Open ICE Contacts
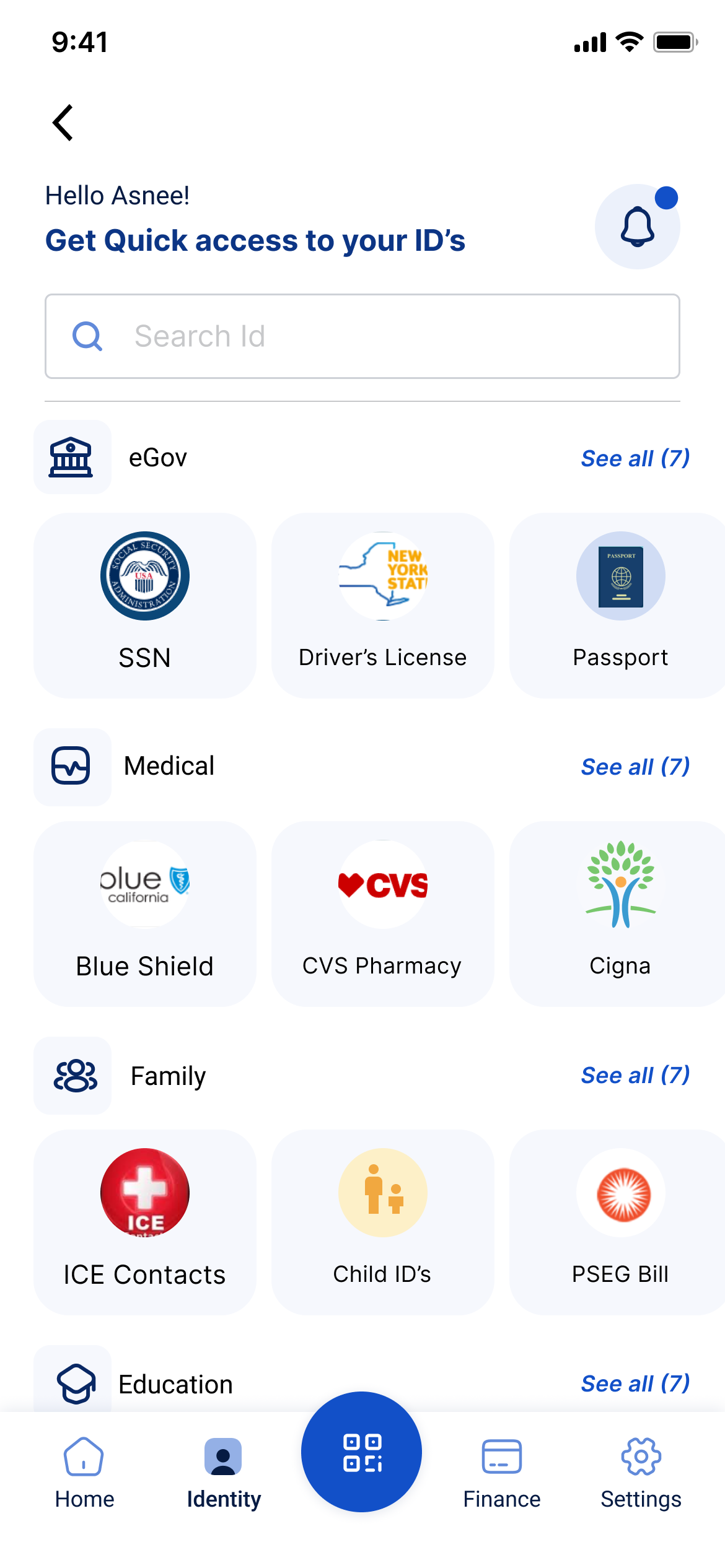725x1568 pixels. click(145, 1222)
